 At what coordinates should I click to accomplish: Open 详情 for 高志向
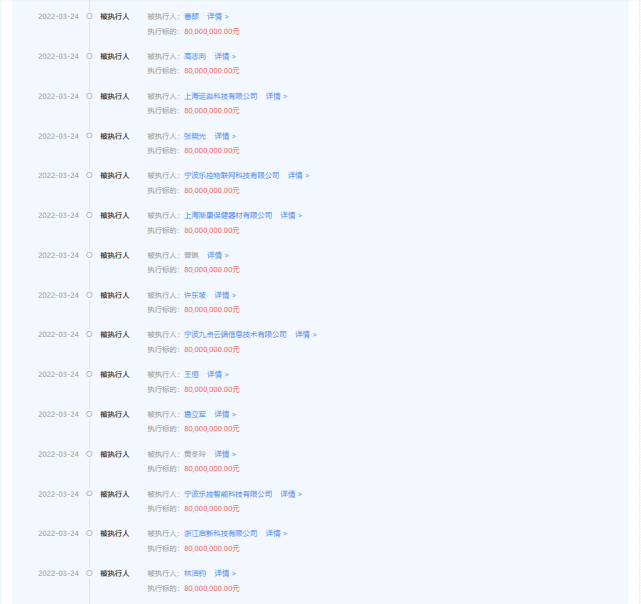pyautogui.click(x=225, y=56)
